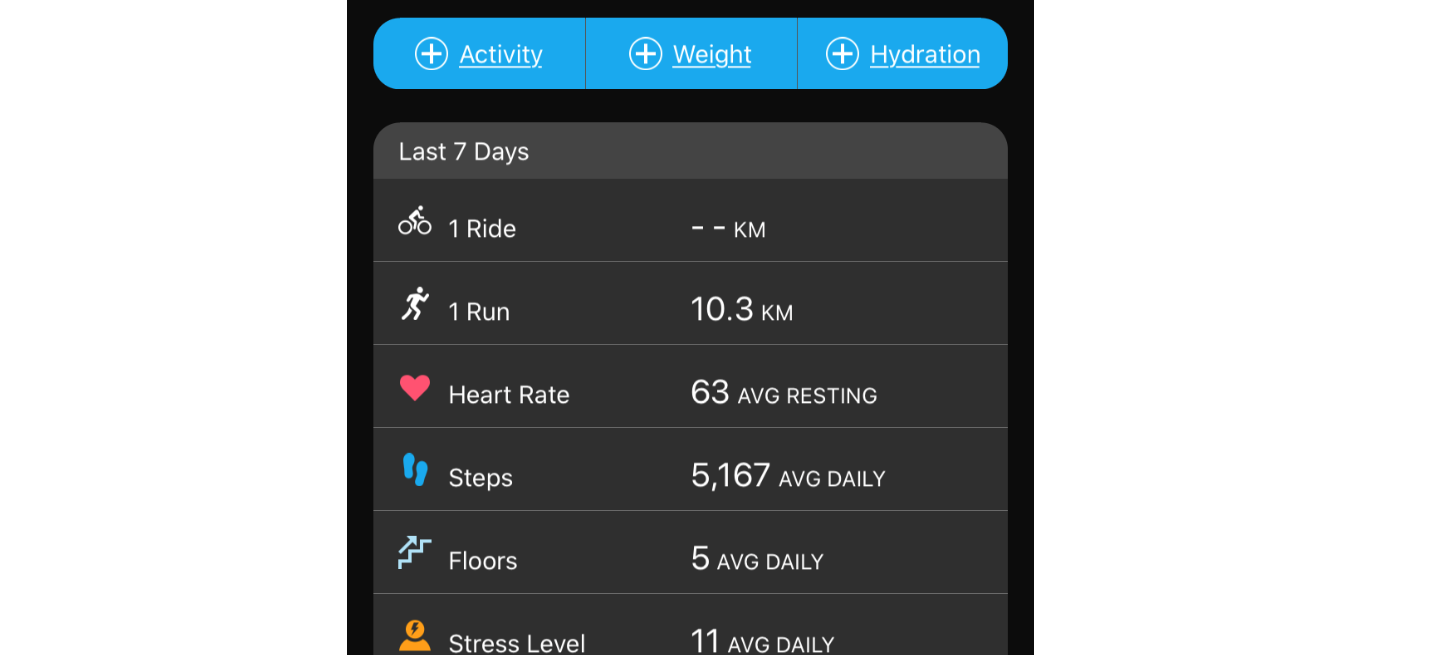Select the Stress Level row

pos(690,638)
